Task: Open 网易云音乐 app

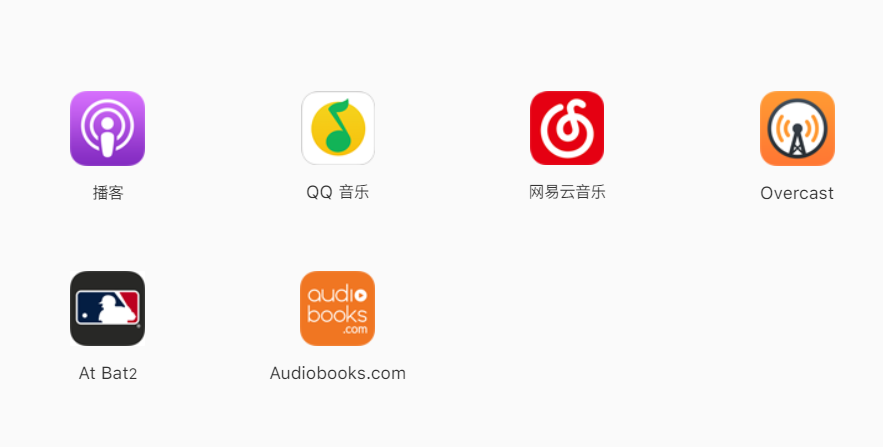Action: [567, 128]
